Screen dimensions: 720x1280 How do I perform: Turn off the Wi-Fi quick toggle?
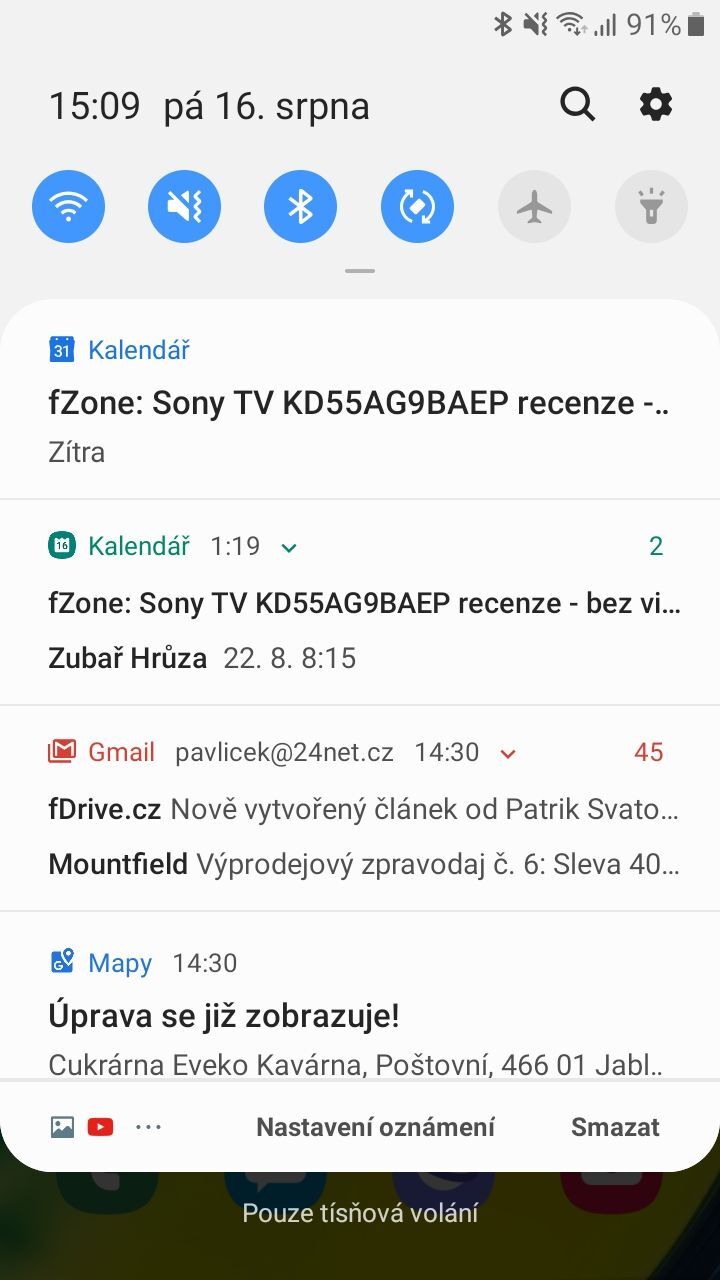[68, 207]
